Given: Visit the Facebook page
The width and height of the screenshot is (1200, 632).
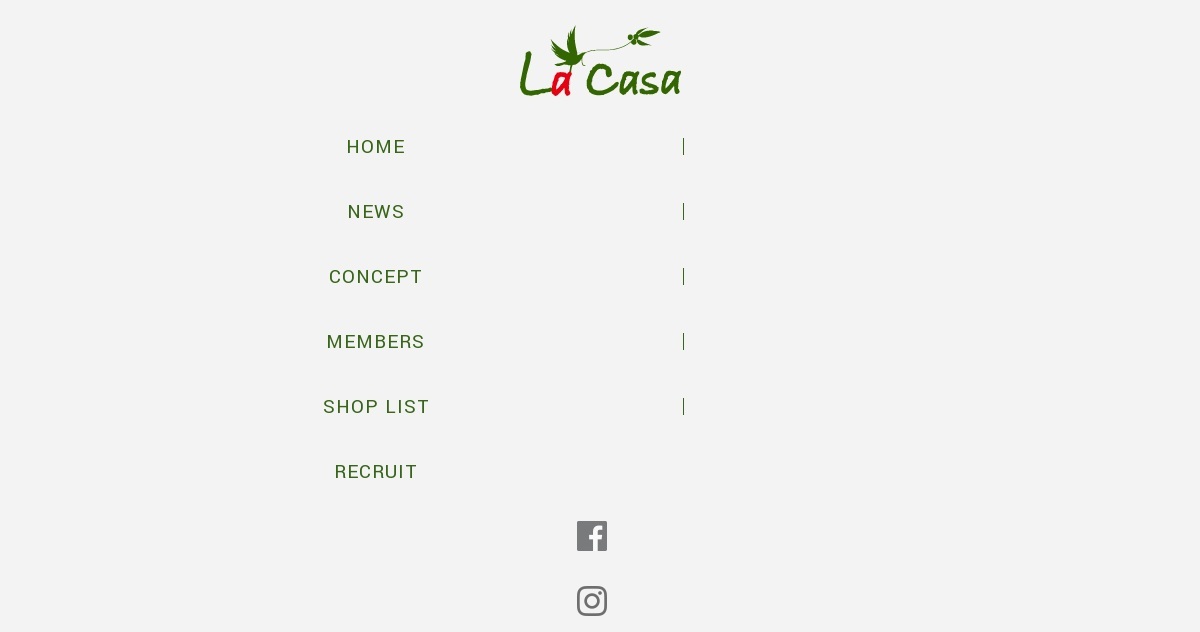Looking at the screenshot, I should point(592,536).
